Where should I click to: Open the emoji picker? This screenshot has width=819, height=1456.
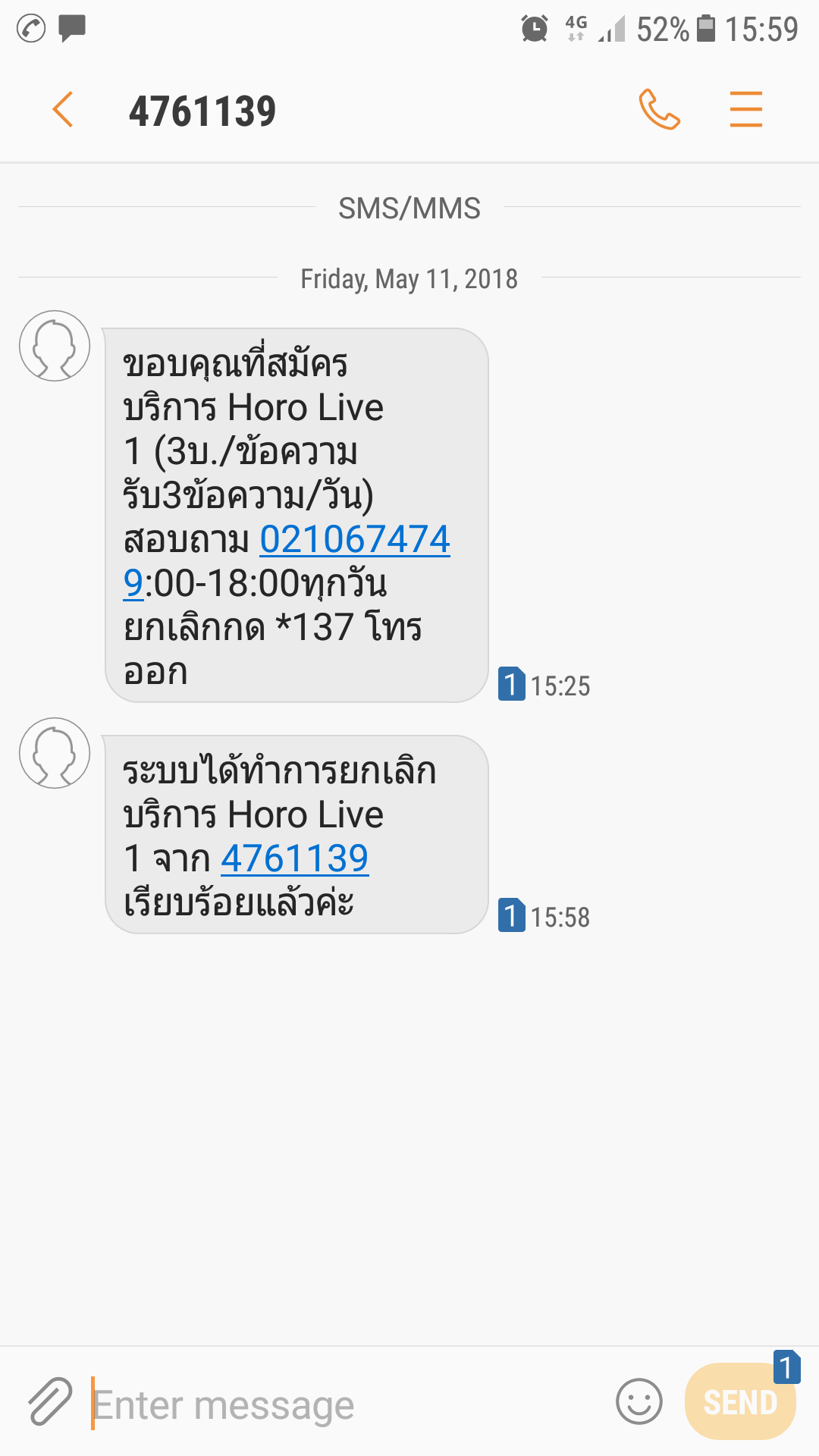click(x=639, y=1401)
